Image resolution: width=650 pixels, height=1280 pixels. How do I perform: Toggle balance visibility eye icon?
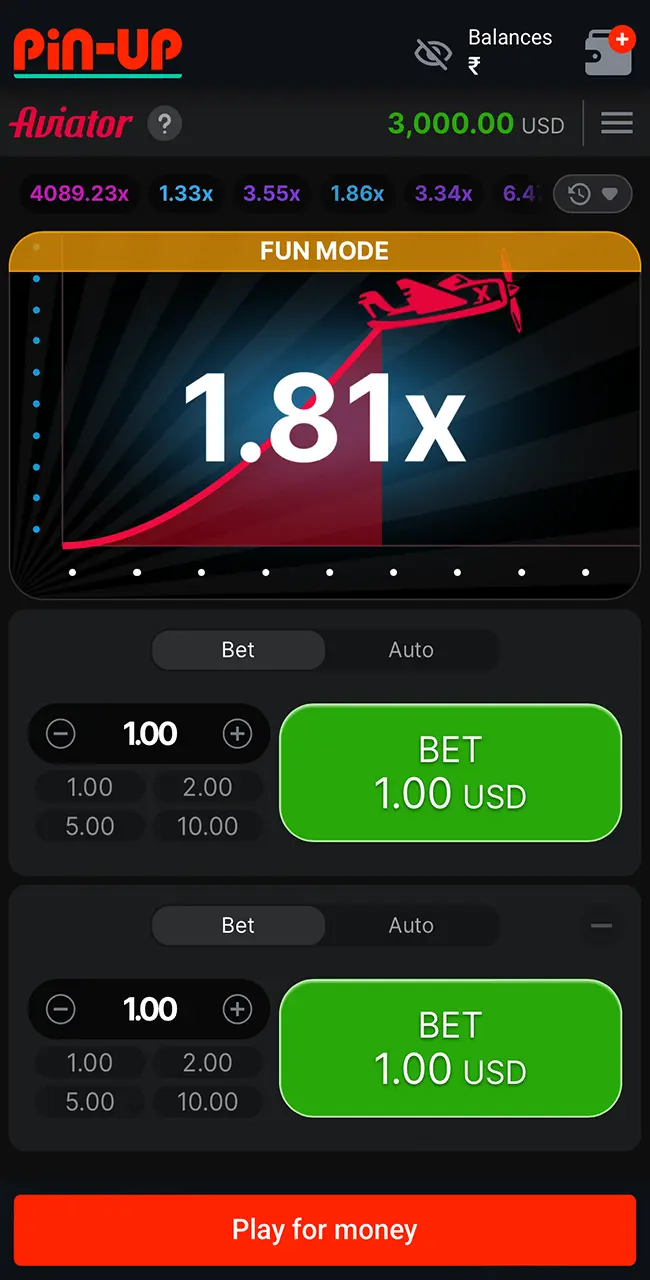[x=433, y=54]
